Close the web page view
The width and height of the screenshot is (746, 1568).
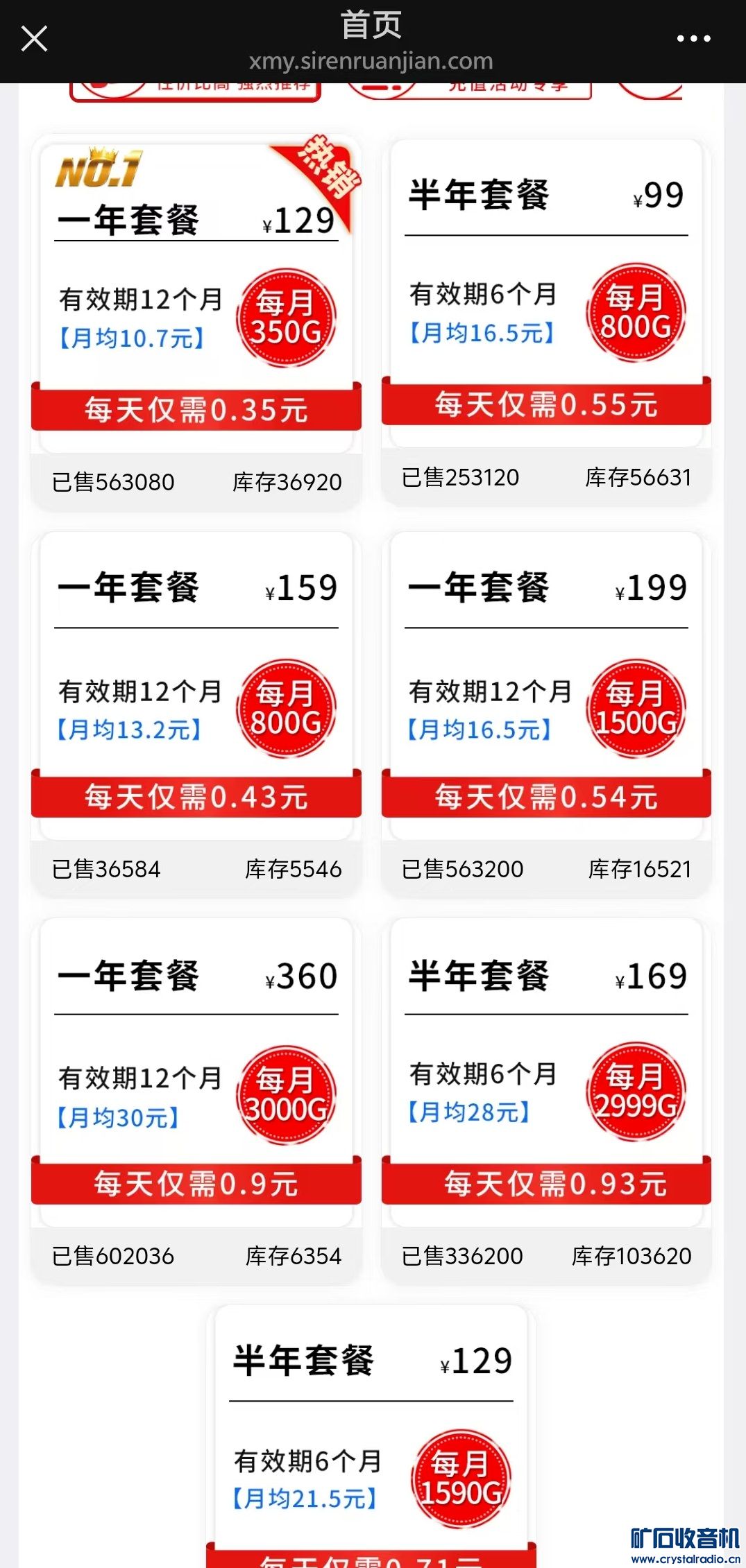34,39
